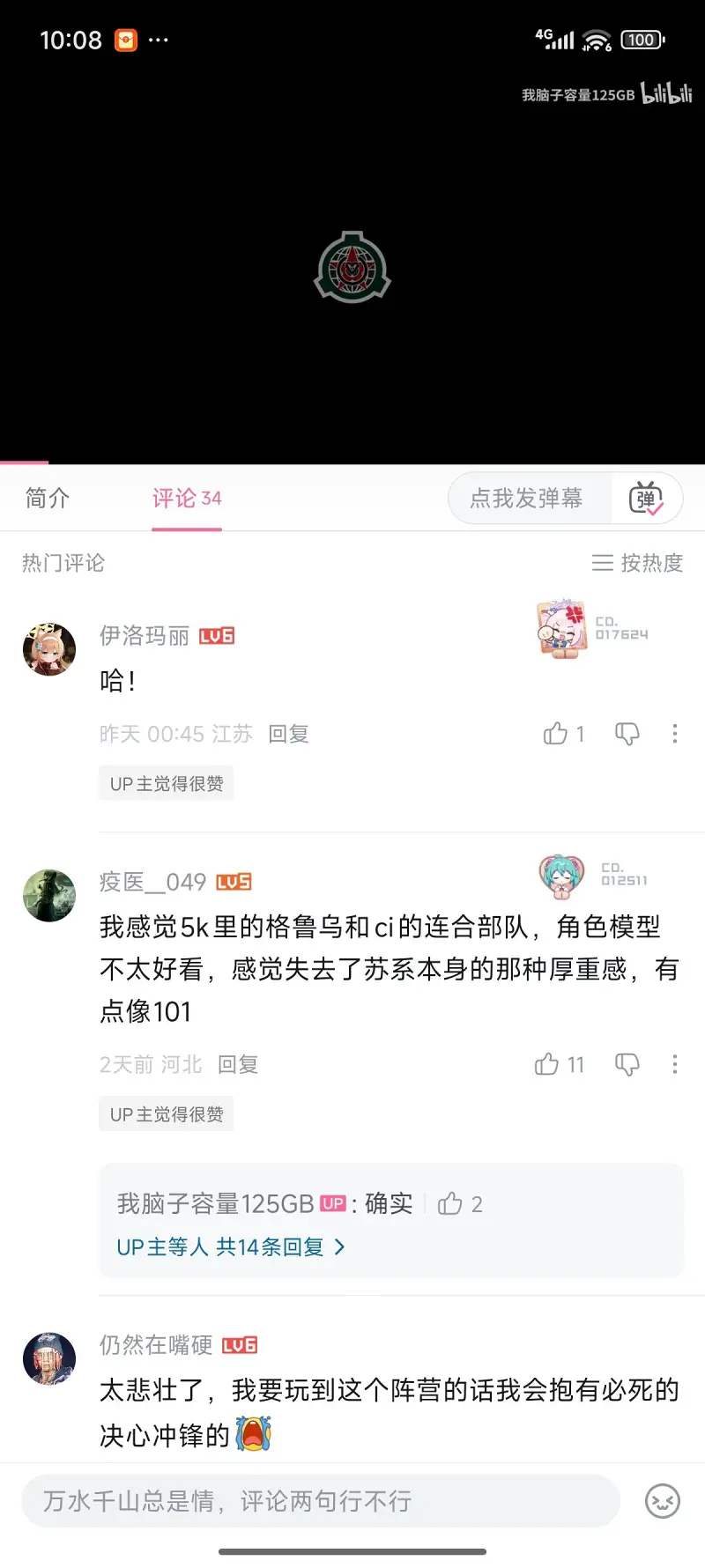The height and width of the screenshot is (1568, 705).
Task: Like the UP's 确实 reply
Action: (450, 1203)
